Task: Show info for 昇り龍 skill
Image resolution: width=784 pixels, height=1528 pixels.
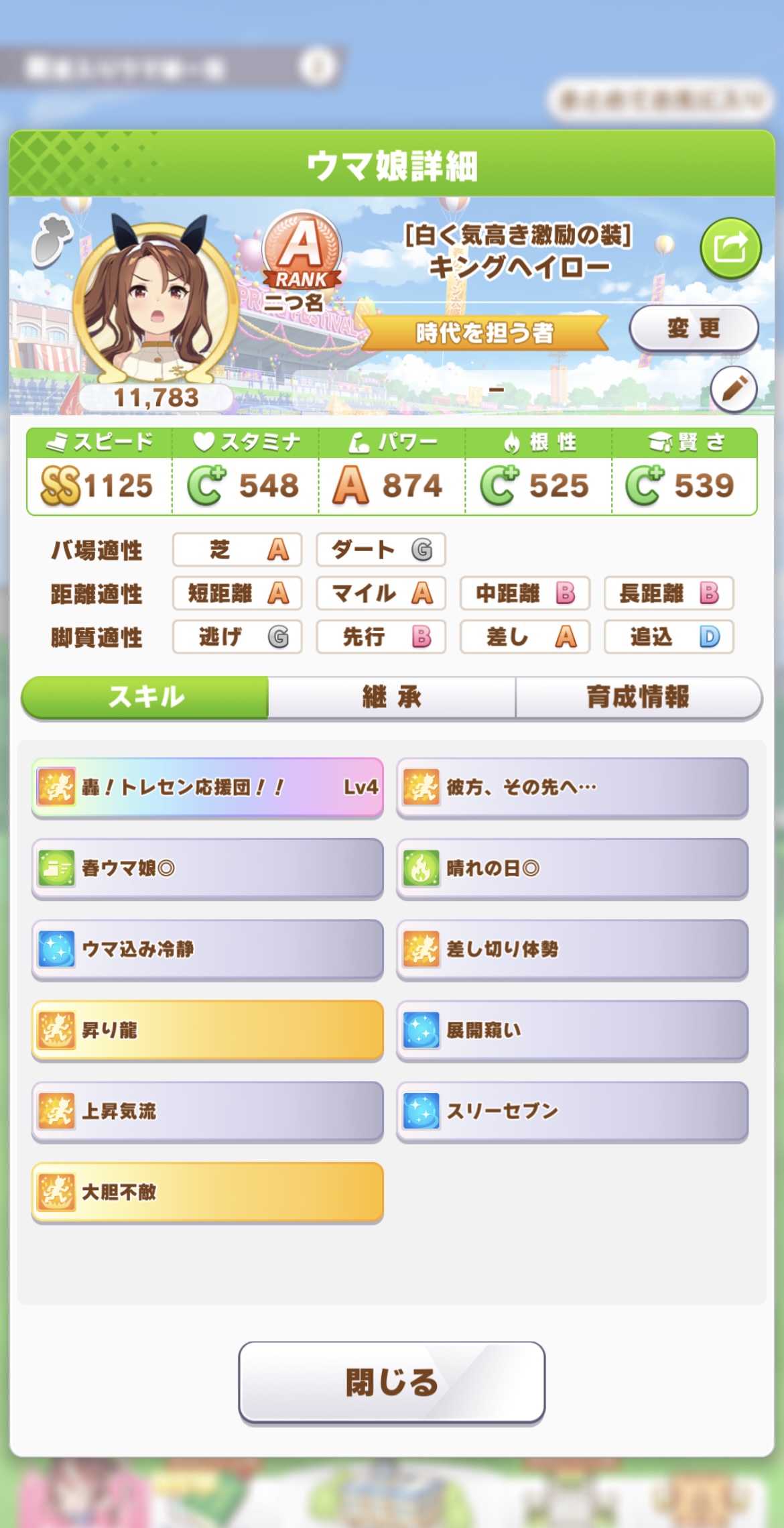Action: click(208, 1031)
